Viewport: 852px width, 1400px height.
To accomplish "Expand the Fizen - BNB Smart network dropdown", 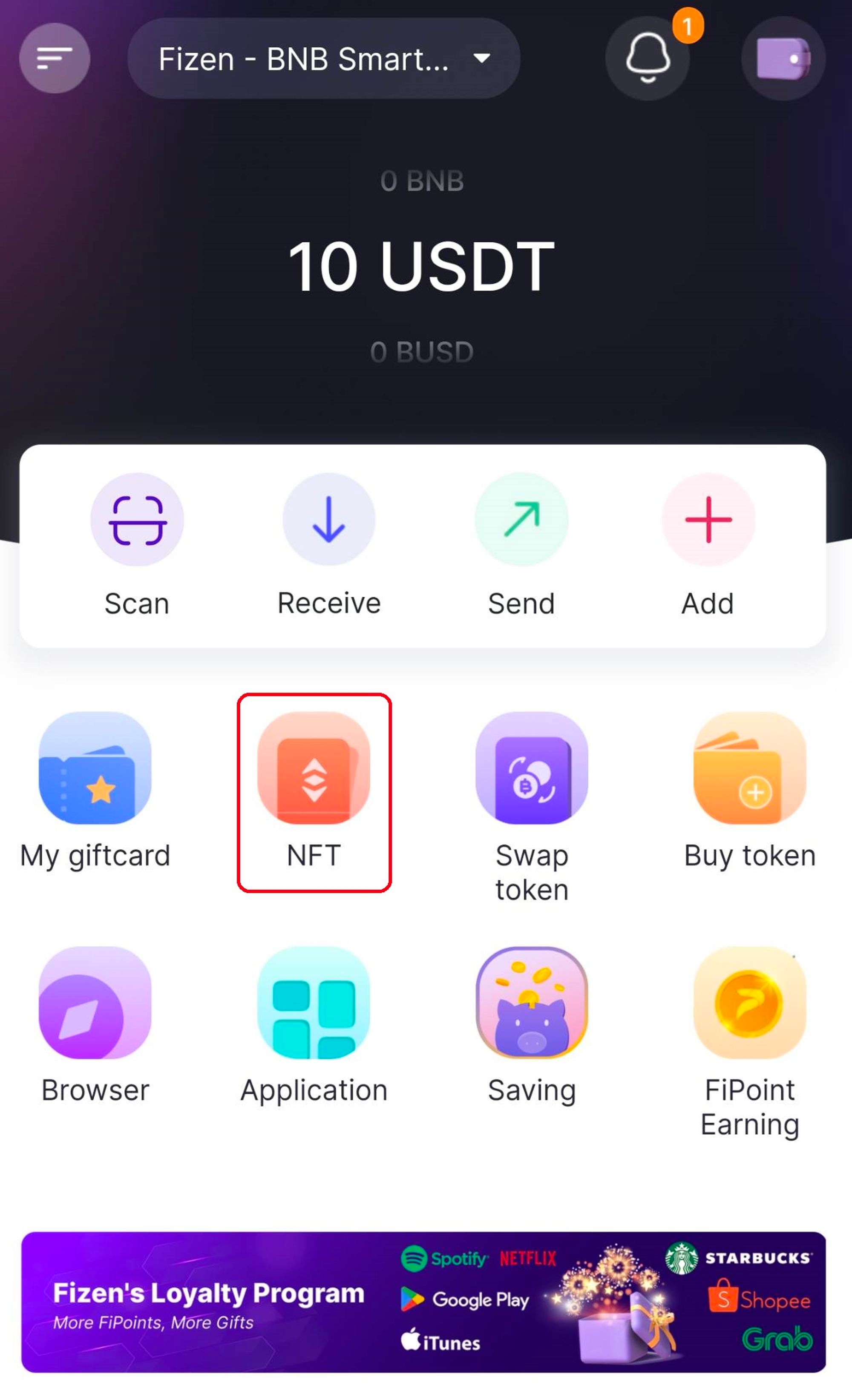I will tap(323, 58).
